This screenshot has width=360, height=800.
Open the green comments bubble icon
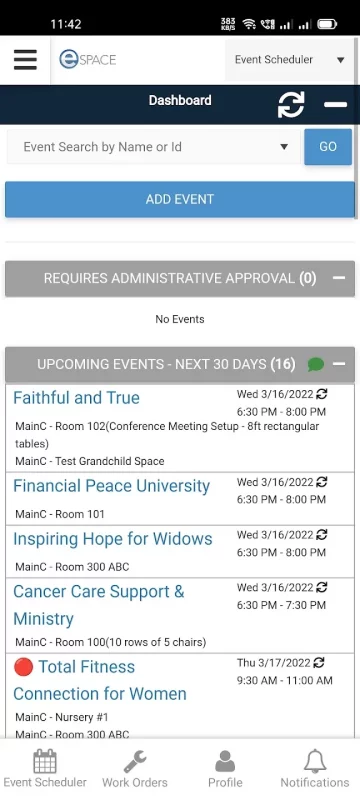(x=316, y=364)
